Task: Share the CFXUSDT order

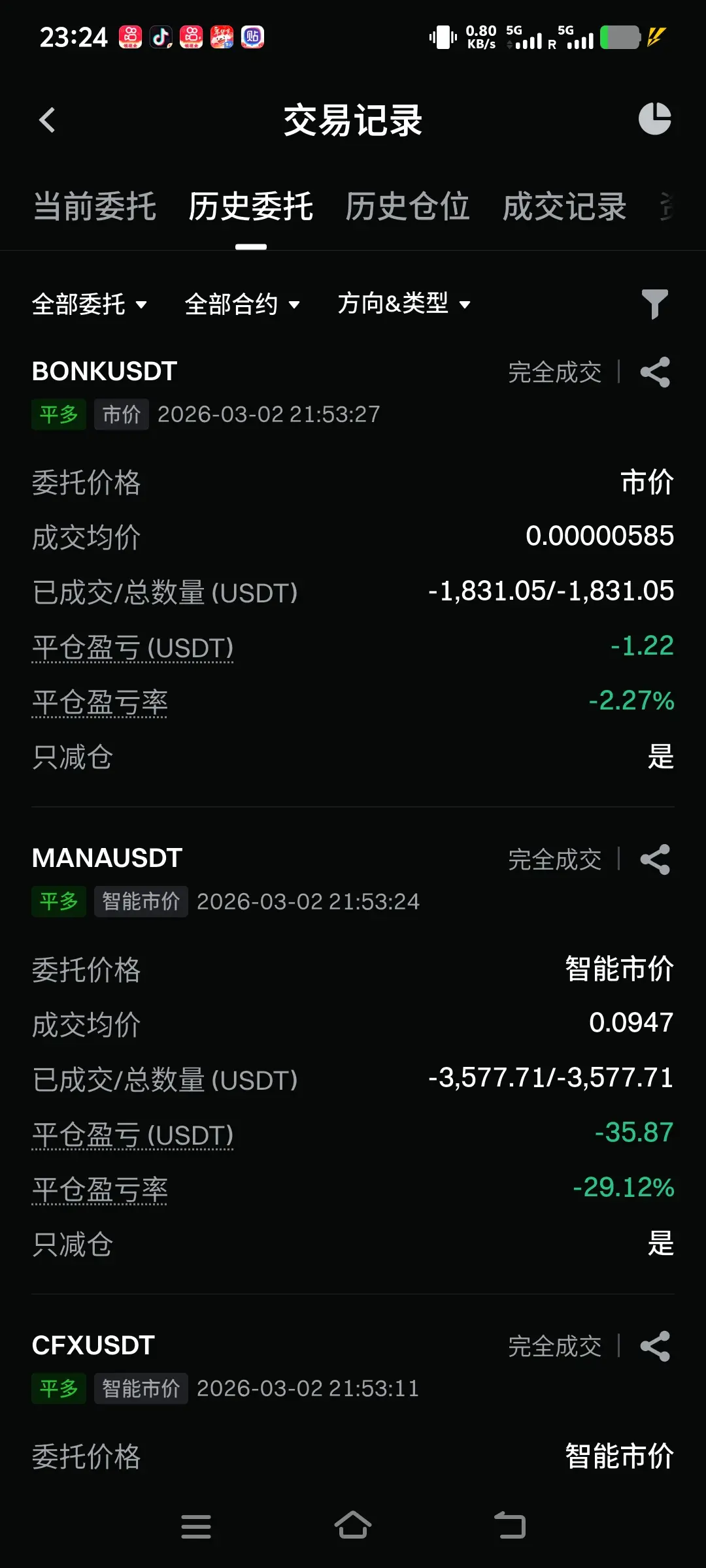Action: [x=655, y=1347]
